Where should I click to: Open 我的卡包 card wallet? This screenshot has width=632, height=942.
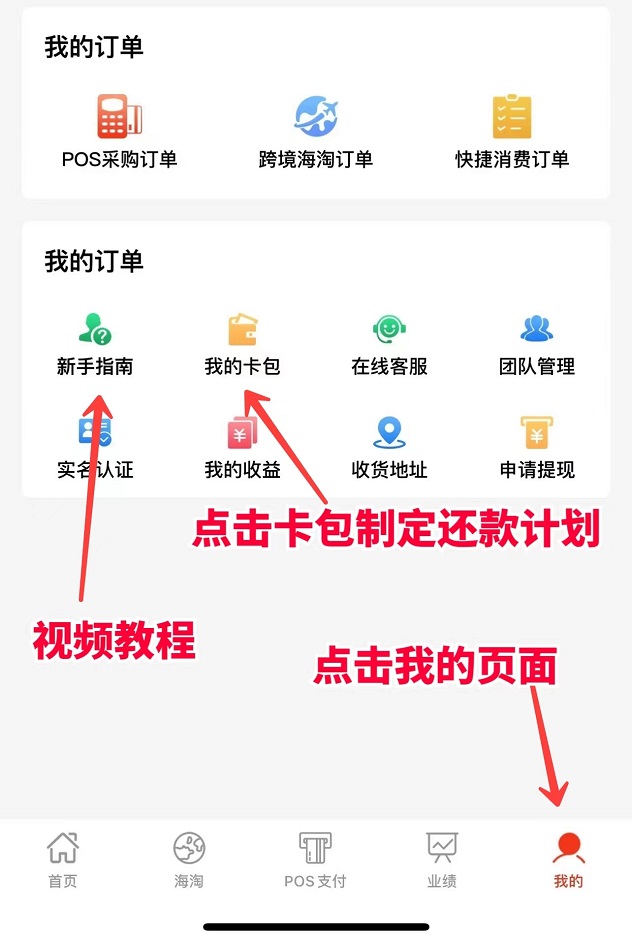tap(242, 343)
